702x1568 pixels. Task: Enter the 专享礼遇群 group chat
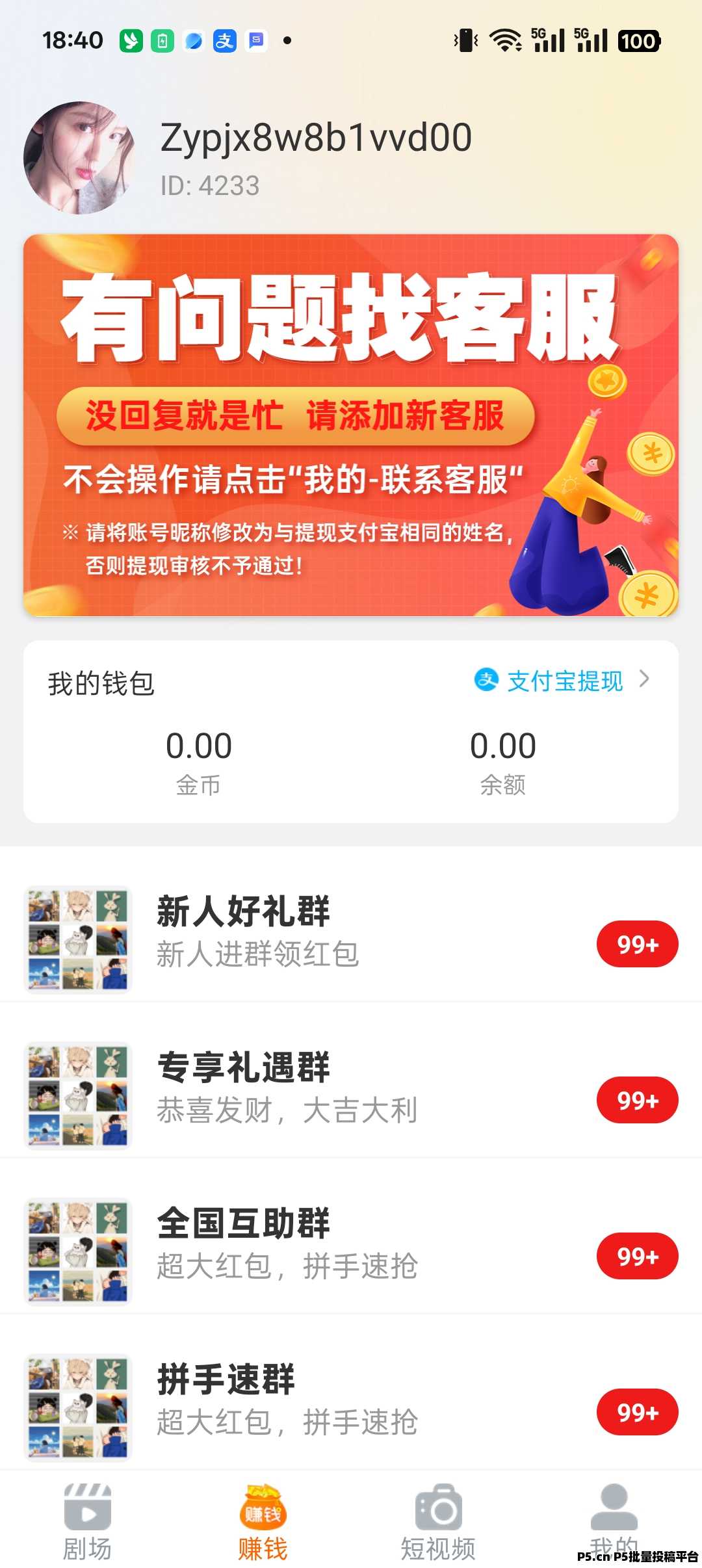point(351,1097)
